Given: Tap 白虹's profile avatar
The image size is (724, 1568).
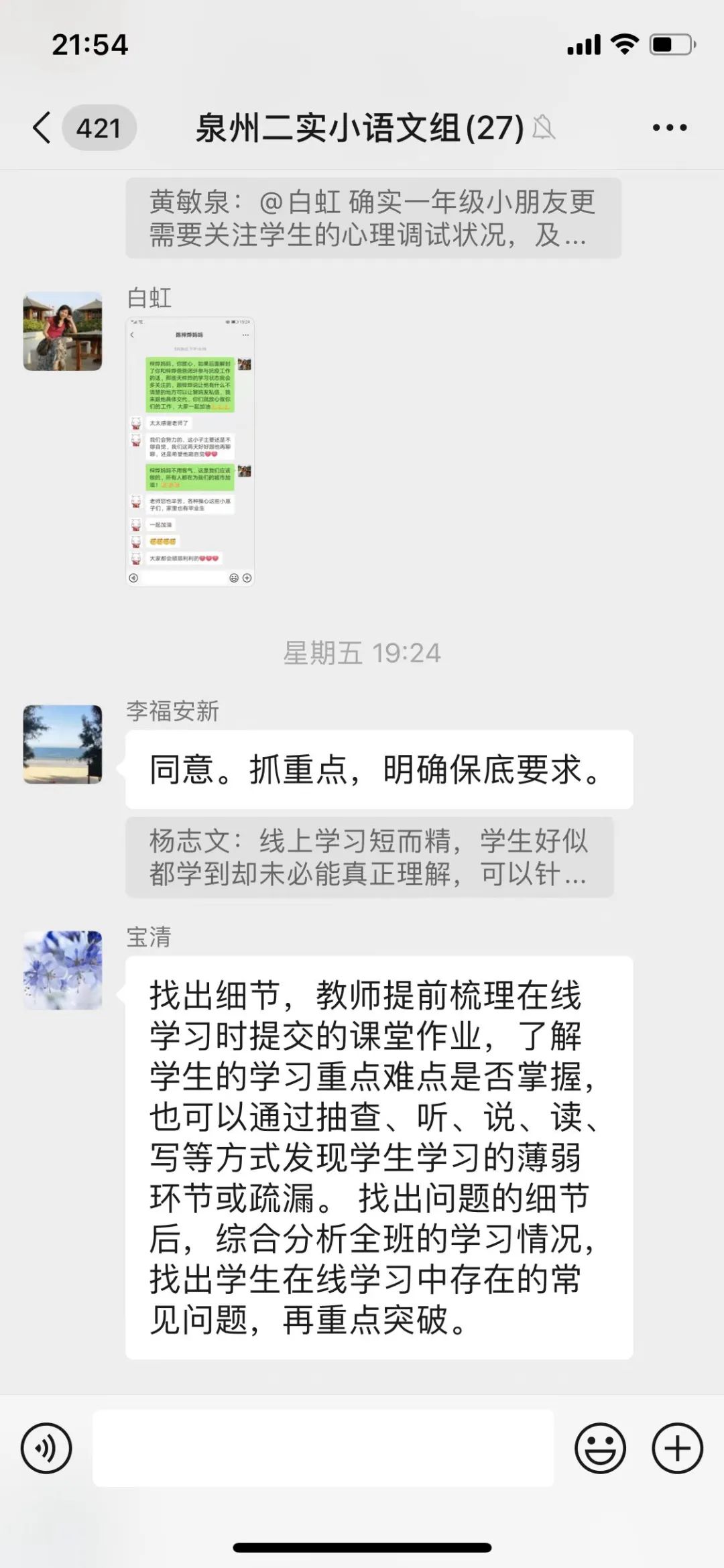Looking at the screenshot, I should pos(63,331).
